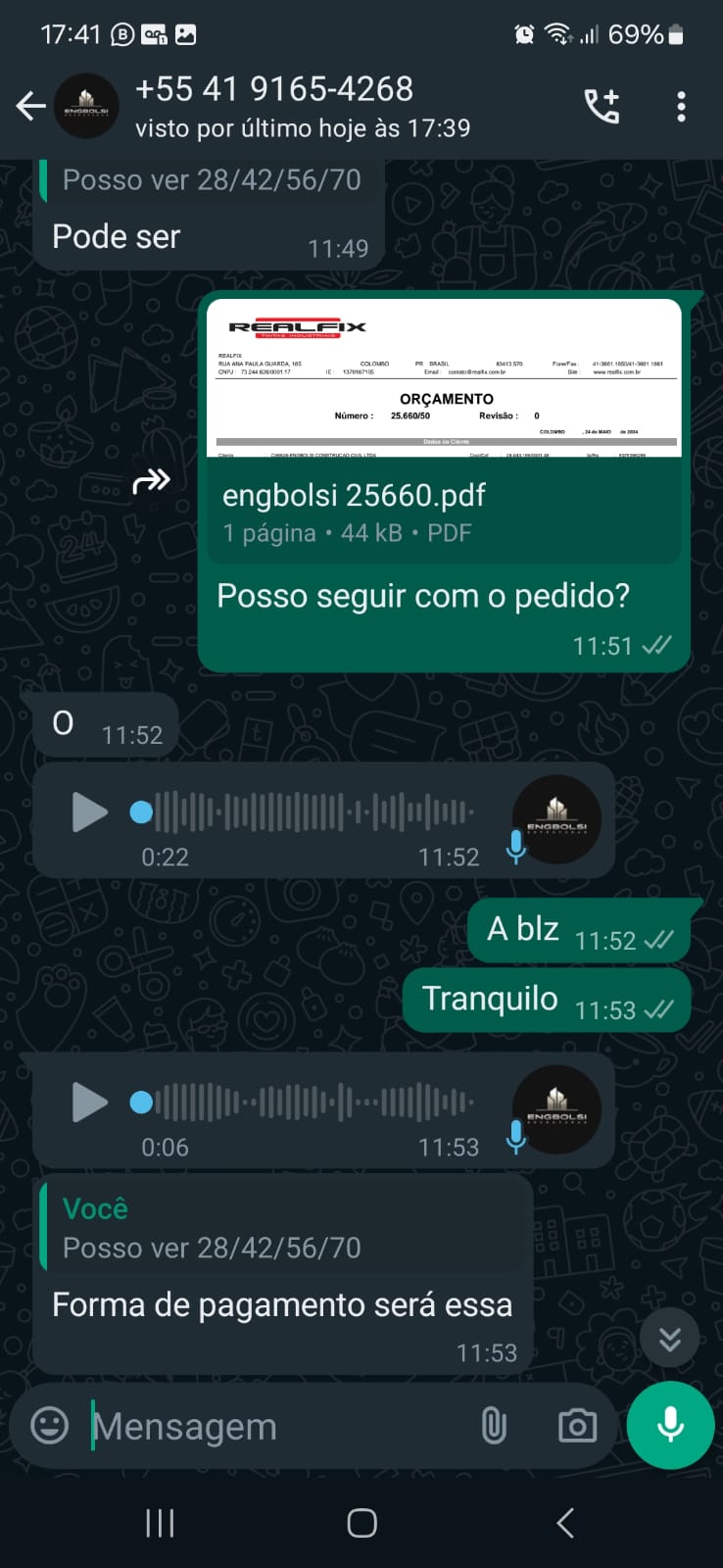Attach a file with the paperclip
This screenshot has height=1568, width=723.
[x=495, y=1426]
